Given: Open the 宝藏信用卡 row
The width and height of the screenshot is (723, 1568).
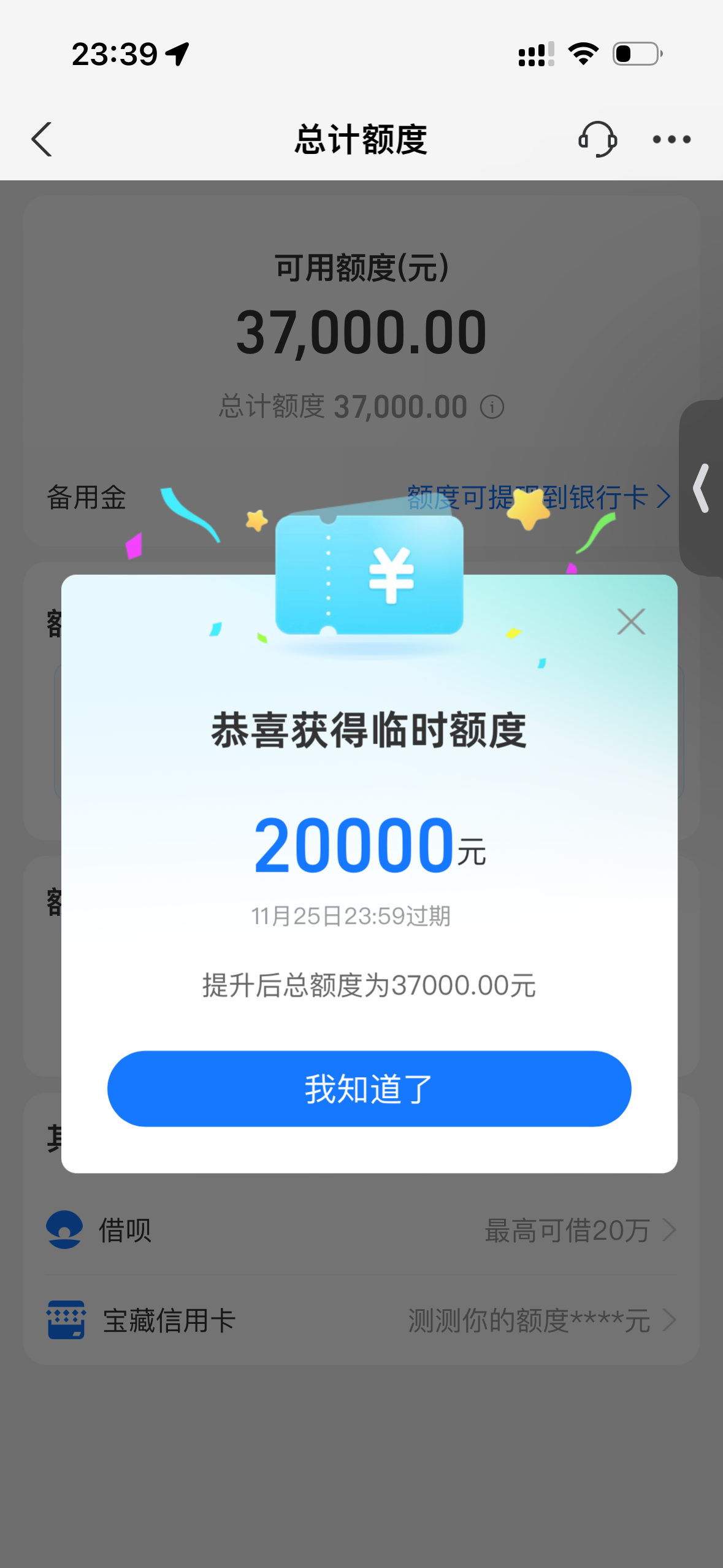Looking at the screenshot, I should pyautogui.click(x=362, y=1320).
